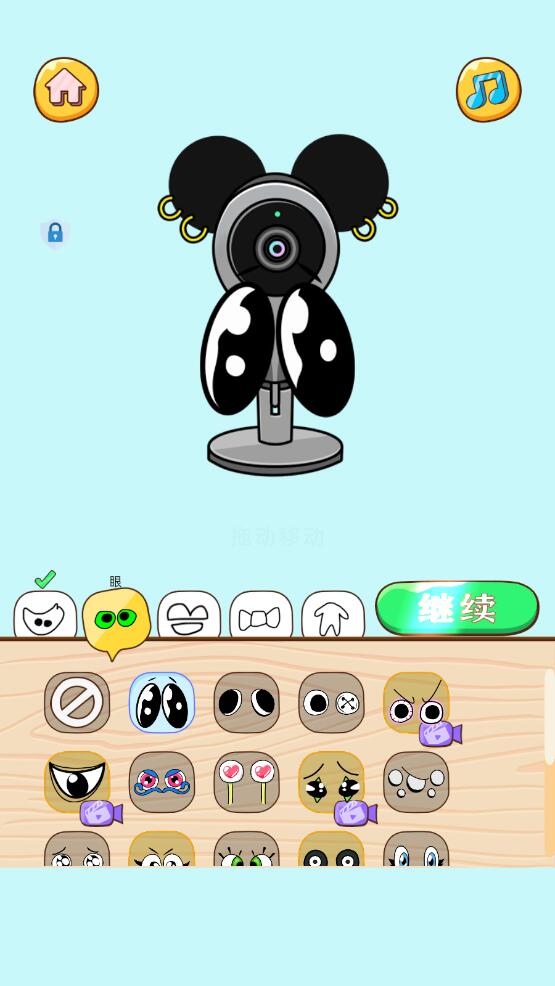Choose the multiple white dots eyes
The width and height of the screenshot is (555, 986).
click(x=416, y=782)
